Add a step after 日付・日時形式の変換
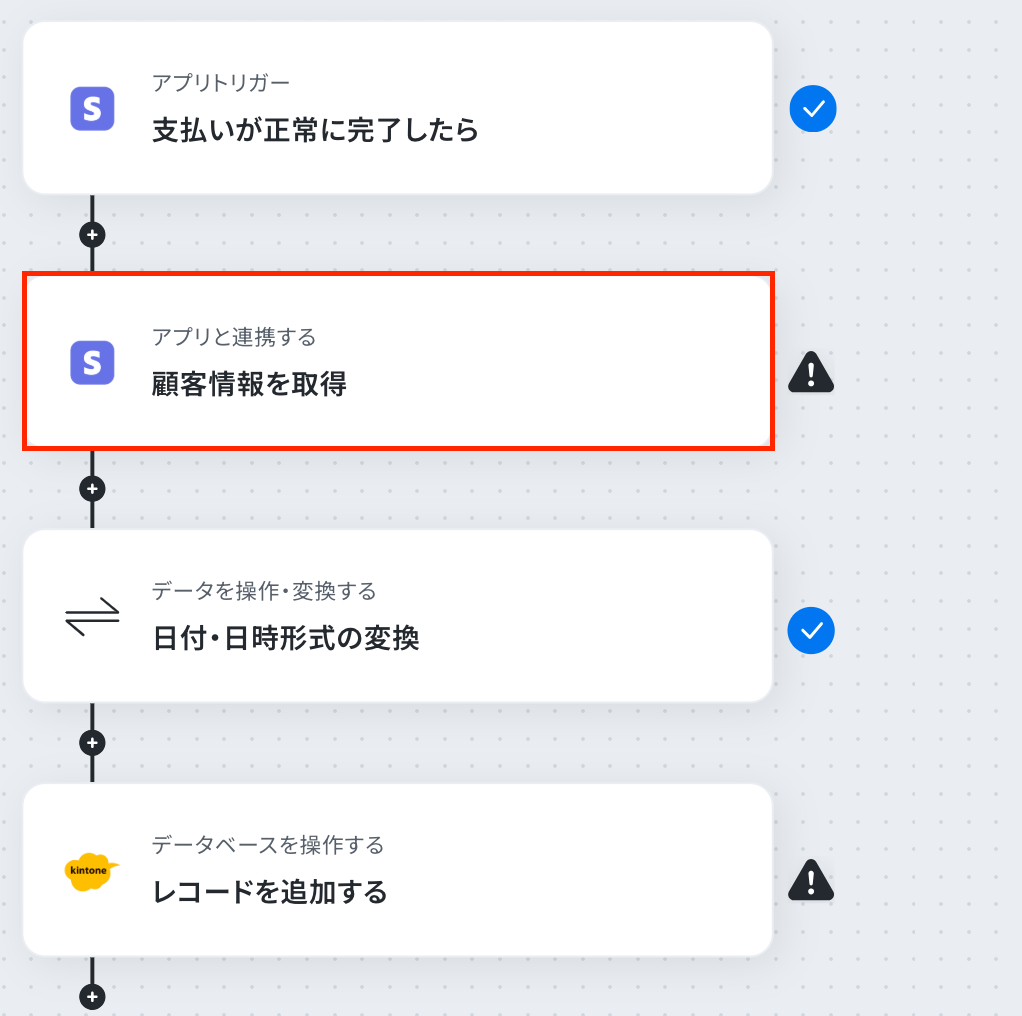The width and height of the screenshot is (1022, 1016). point(92,743)
